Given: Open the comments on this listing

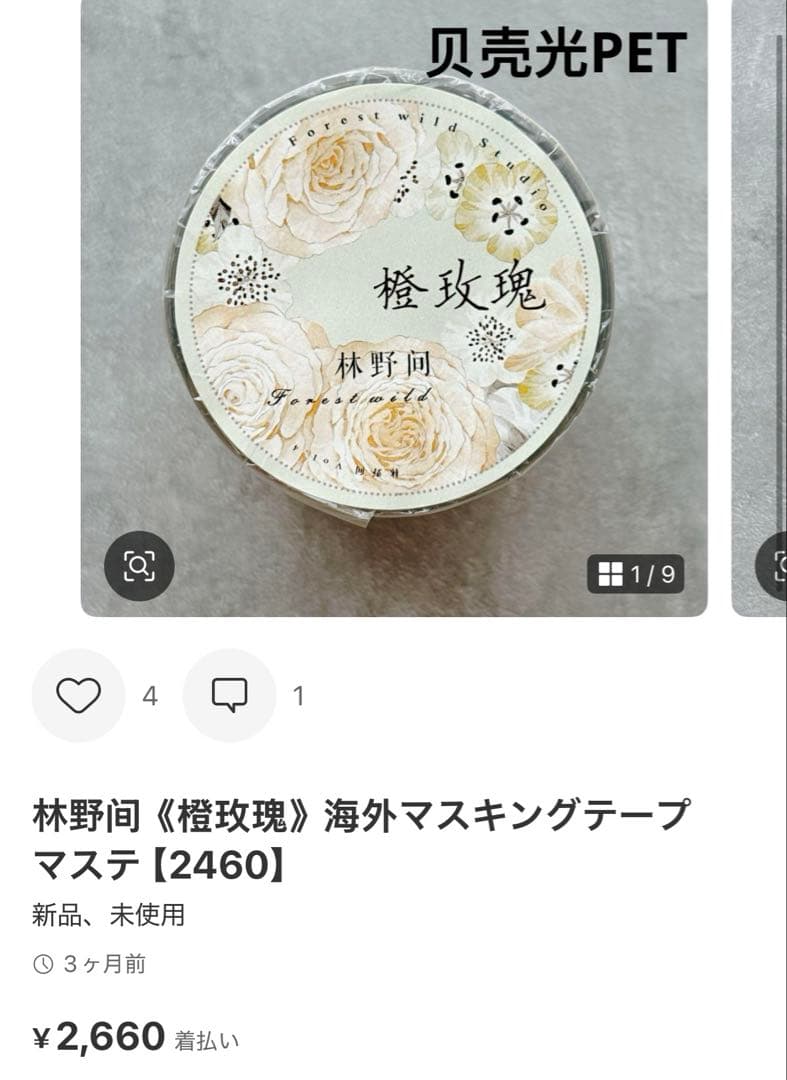Looking at the screenshot, I should (x=229, y=696).
